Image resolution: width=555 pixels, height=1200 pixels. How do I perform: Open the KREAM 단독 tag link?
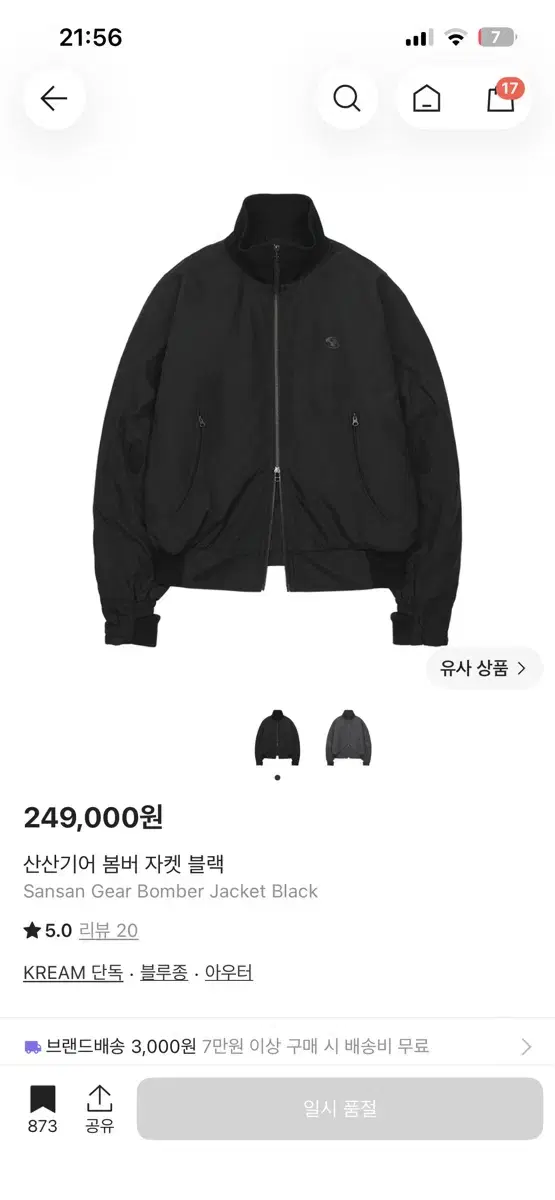tap(73, 972)
